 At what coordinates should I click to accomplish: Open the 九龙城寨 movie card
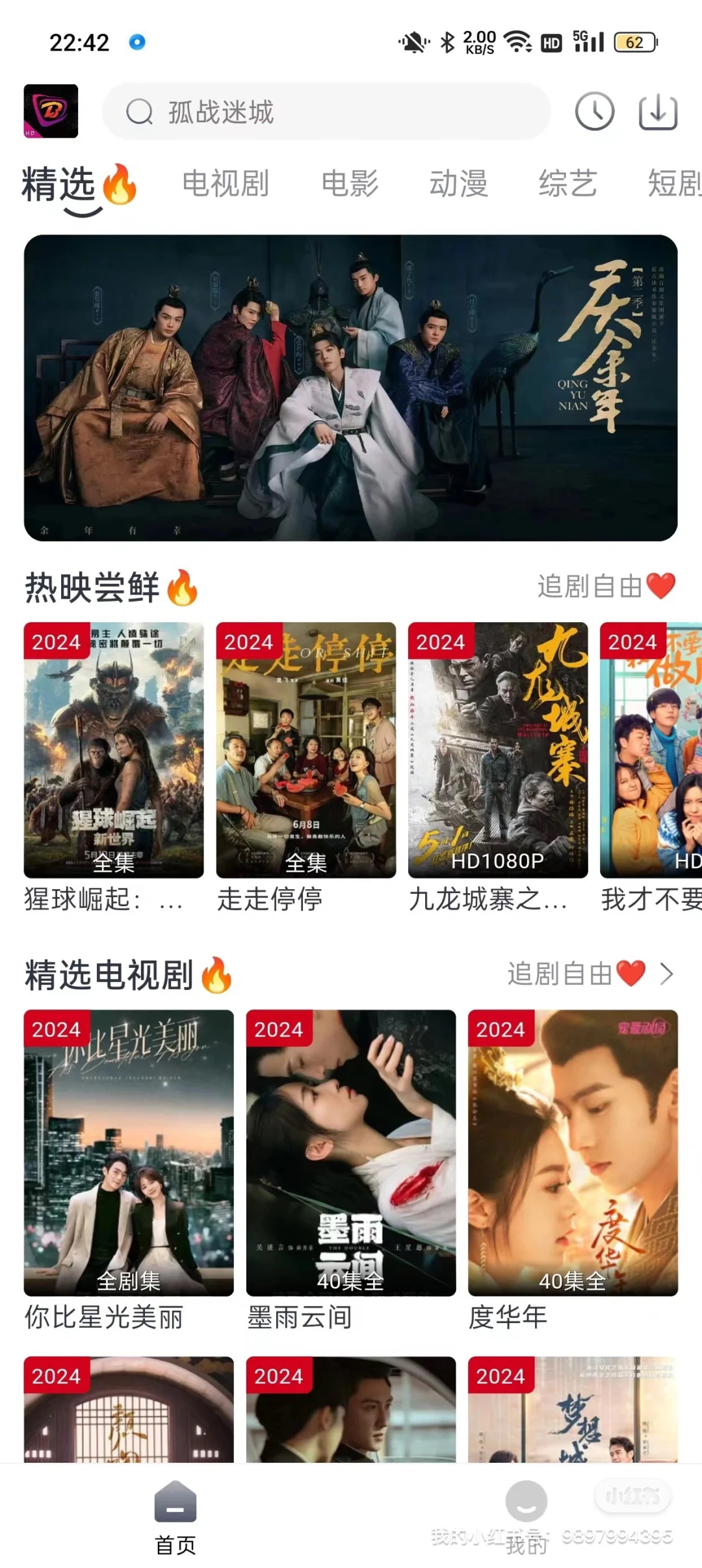tap(498, 750)
